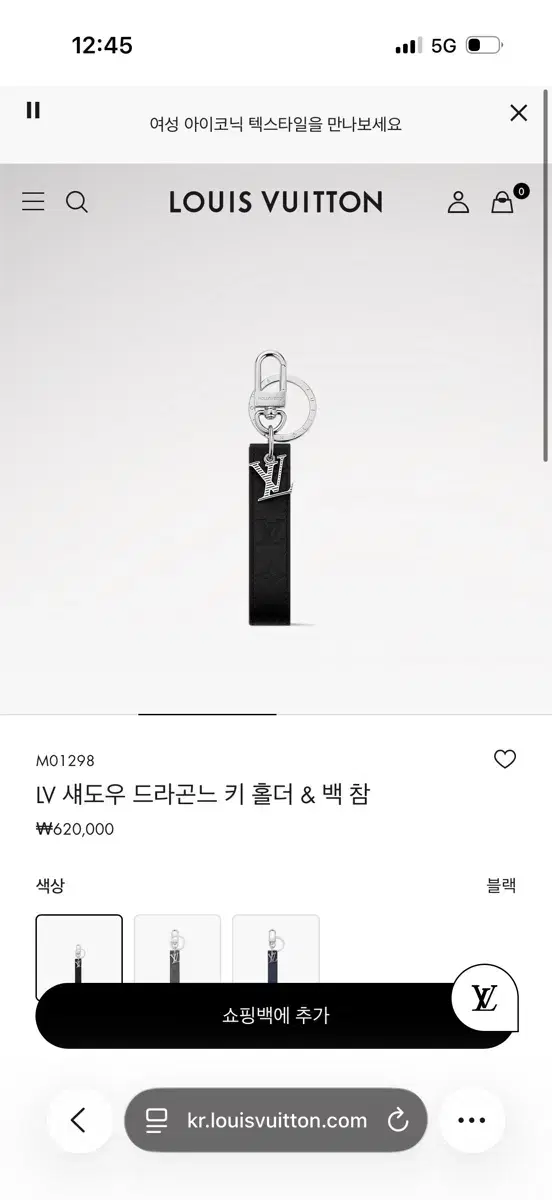Open the shopping bag
Screen dimensions: 552x1200
click(x=505, y=200)
